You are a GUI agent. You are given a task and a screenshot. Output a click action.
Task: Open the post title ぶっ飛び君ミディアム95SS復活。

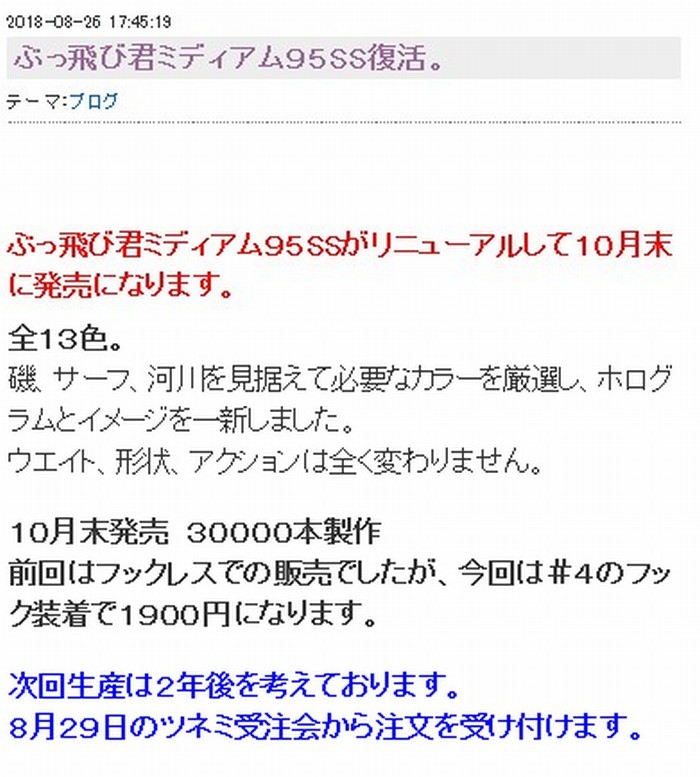coord(228,57)
